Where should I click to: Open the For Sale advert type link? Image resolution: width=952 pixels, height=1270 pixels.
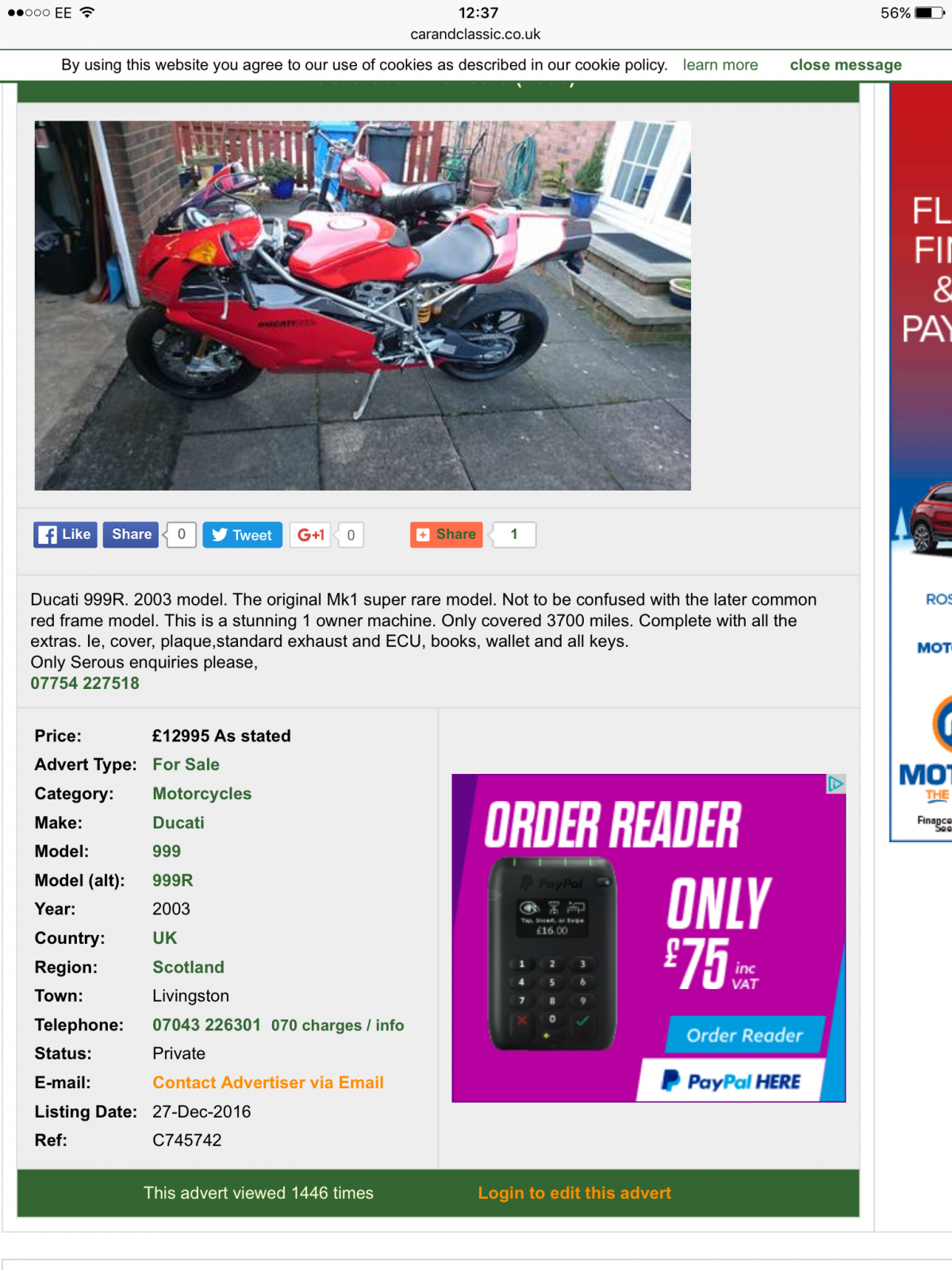(x=186, y=764)
